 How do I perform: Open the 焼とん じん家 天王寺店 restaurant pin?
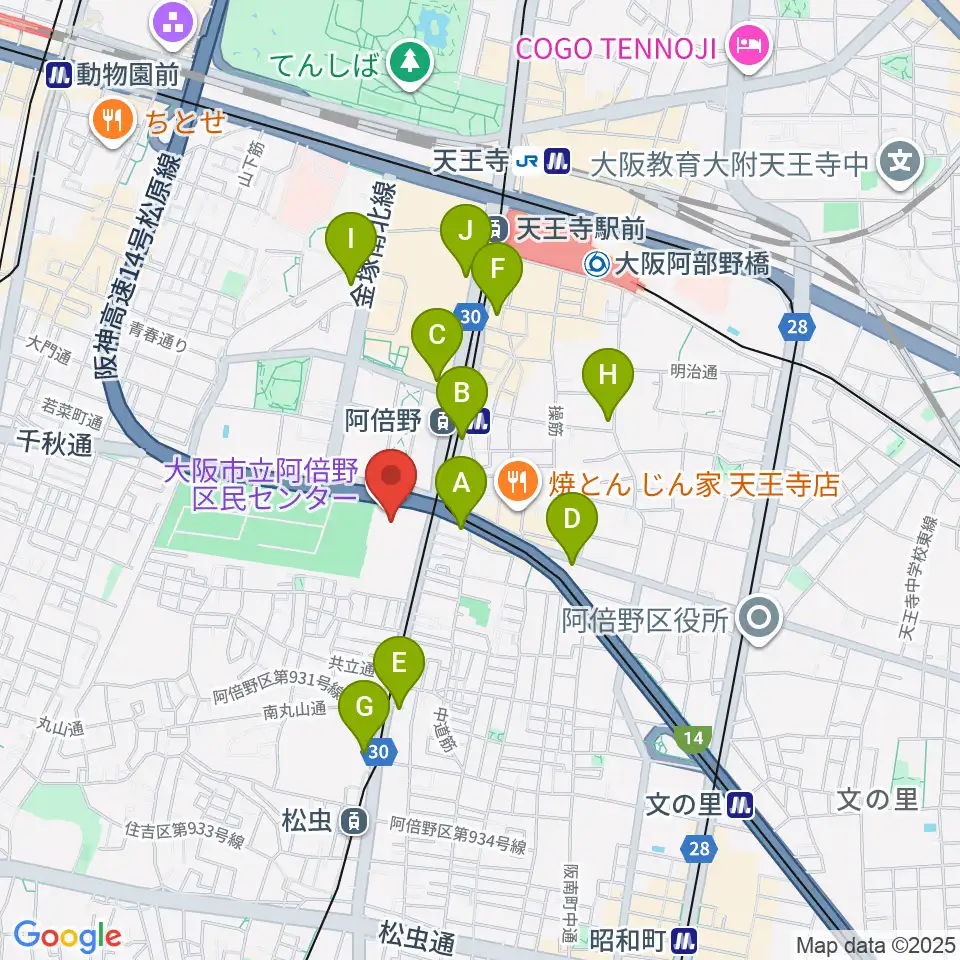click(518, 484)
